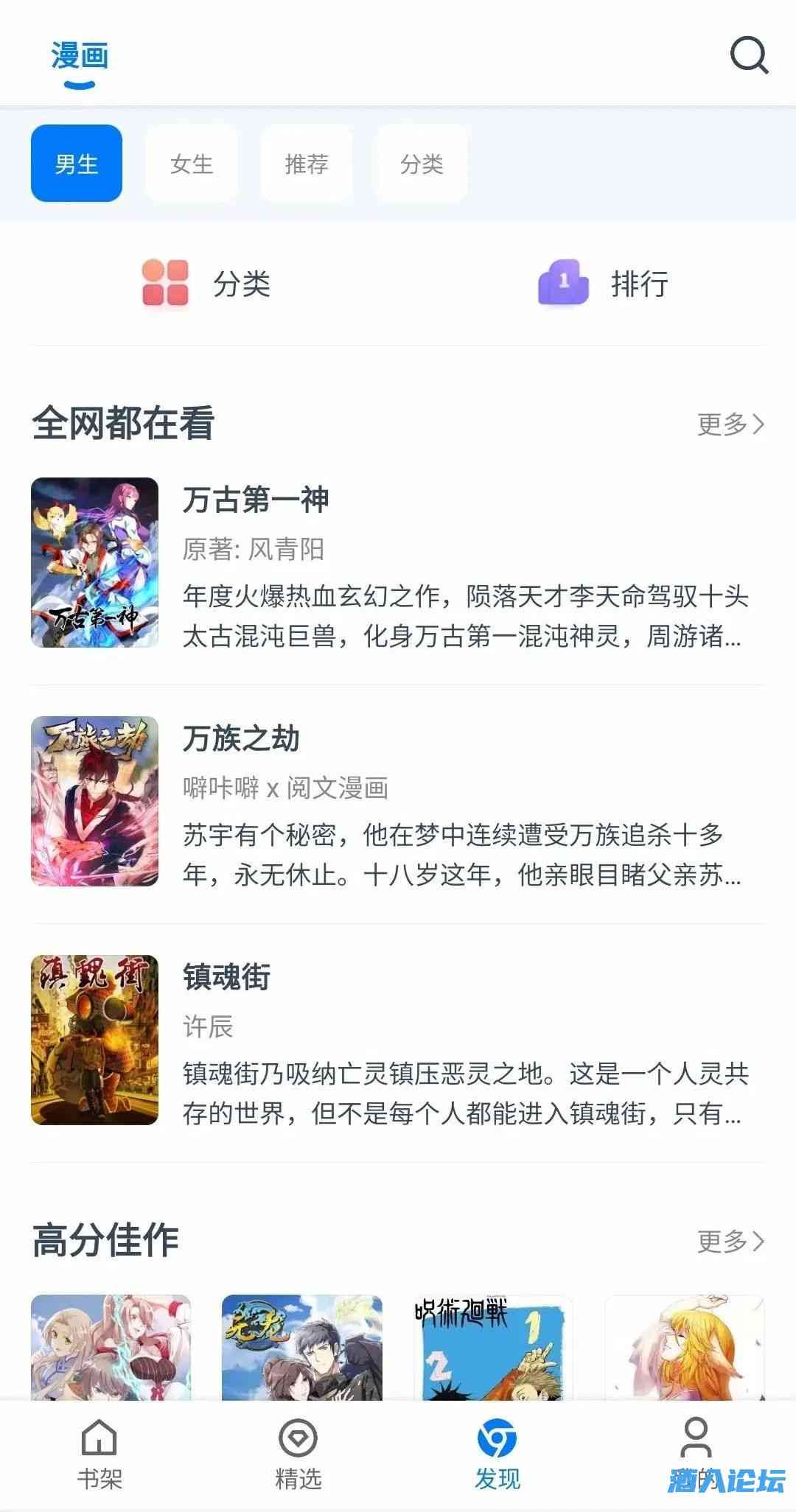
Task: Open the comic 万古第一神
Action: click(255, 500)
